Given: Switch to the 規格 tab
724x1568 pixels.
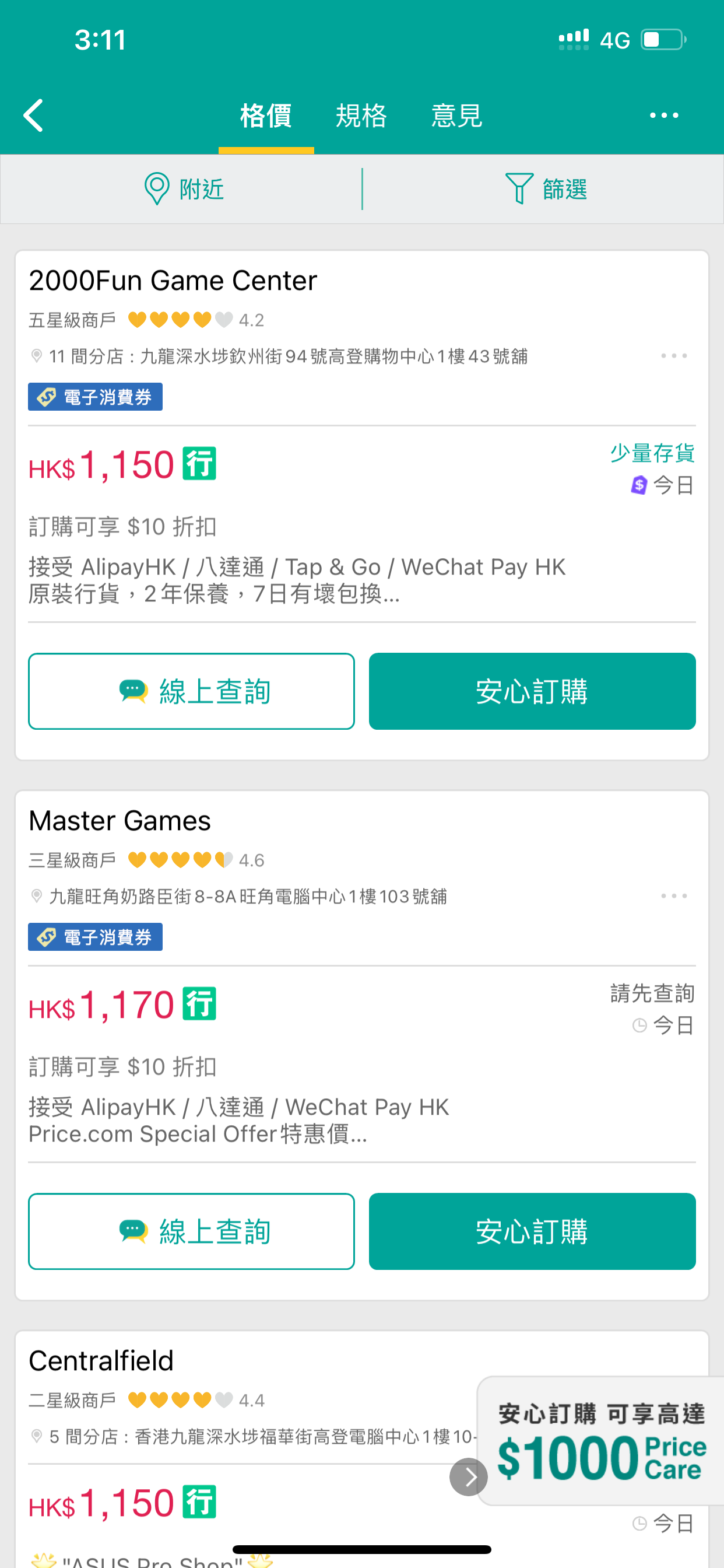Looking at the screenshot, I should 361,115.
